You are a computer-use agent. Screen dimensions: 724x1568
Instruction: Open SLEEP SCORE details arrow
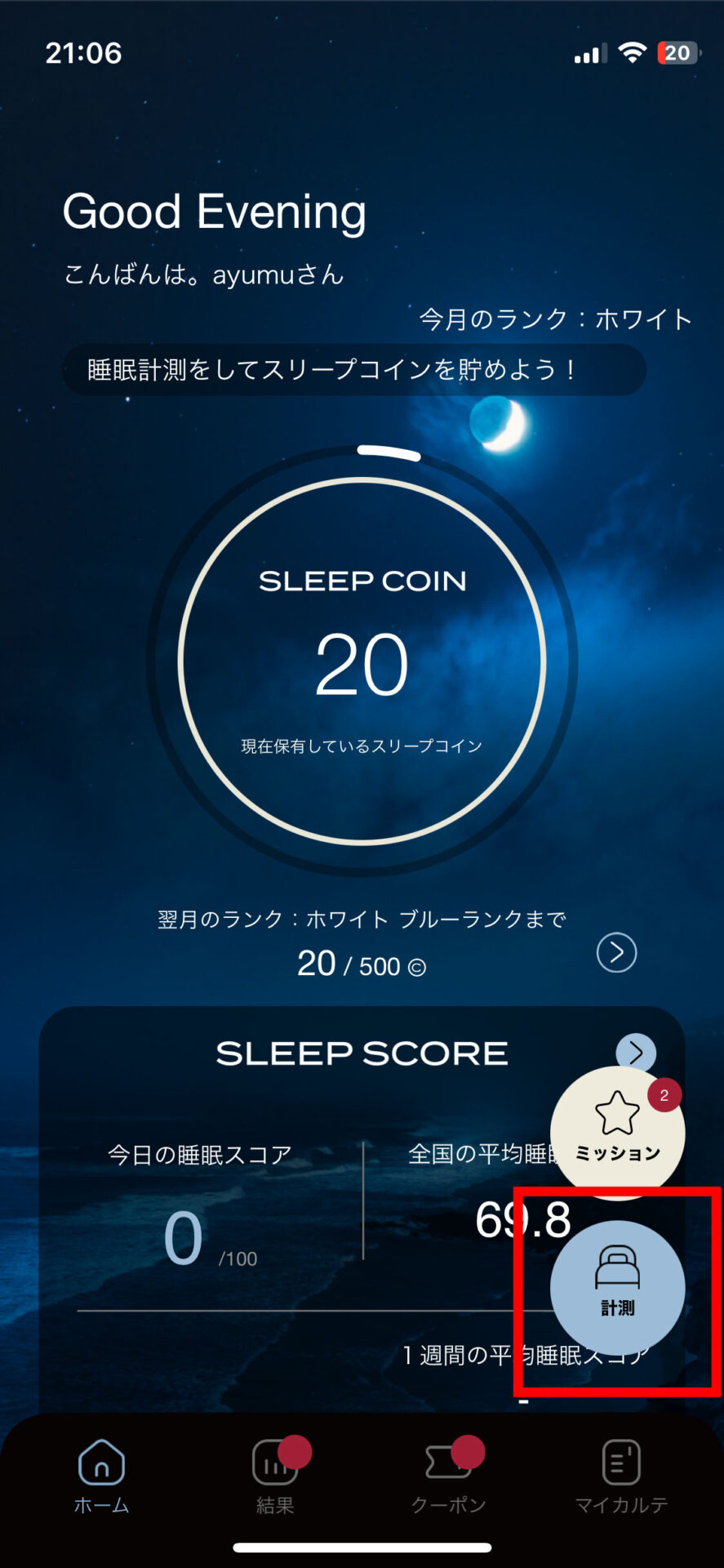pyautogui.click(x=636, y=1053)
